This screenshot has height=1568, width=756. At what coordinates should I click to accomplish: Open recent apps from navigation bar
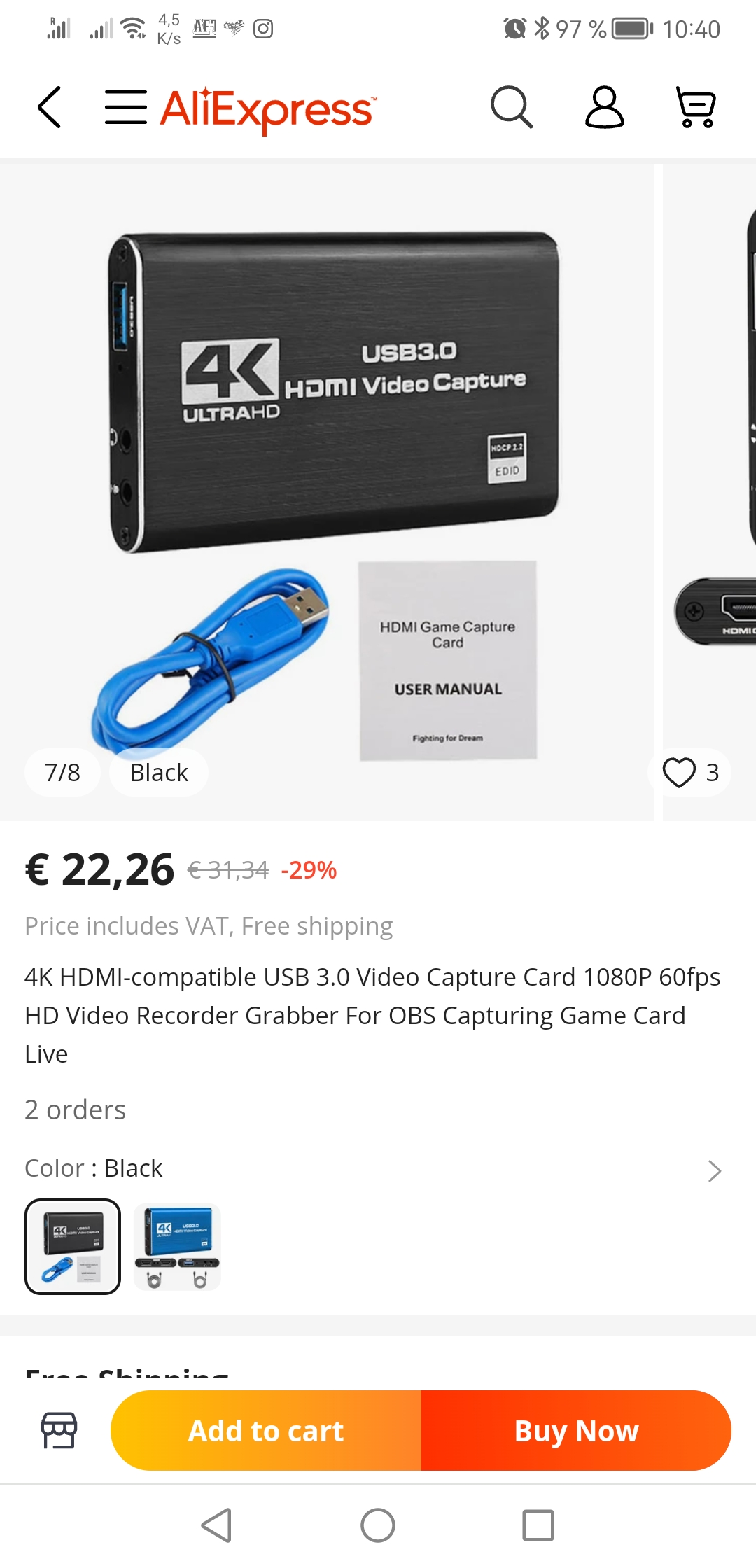pyautogui.click(x=538, y=1525)
